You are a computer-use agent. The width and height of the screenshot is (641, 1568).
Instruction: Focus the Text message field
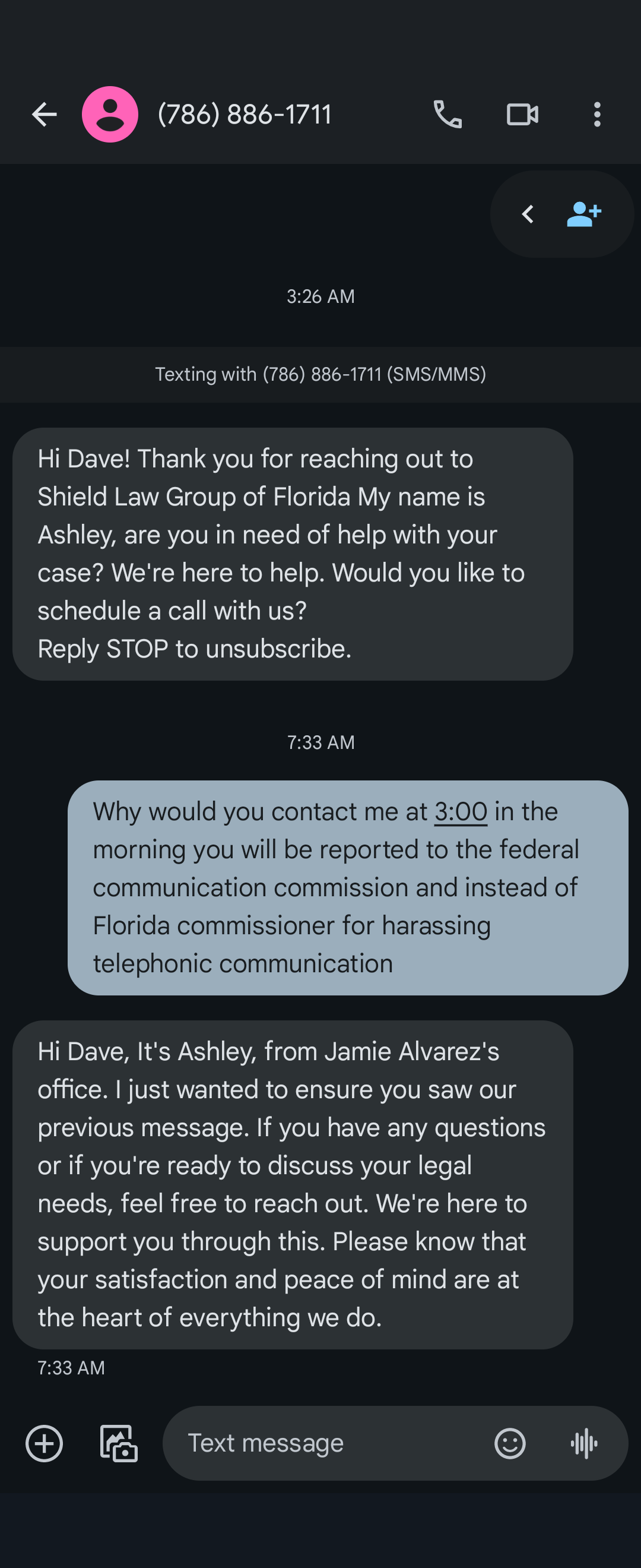[328, 1443]
